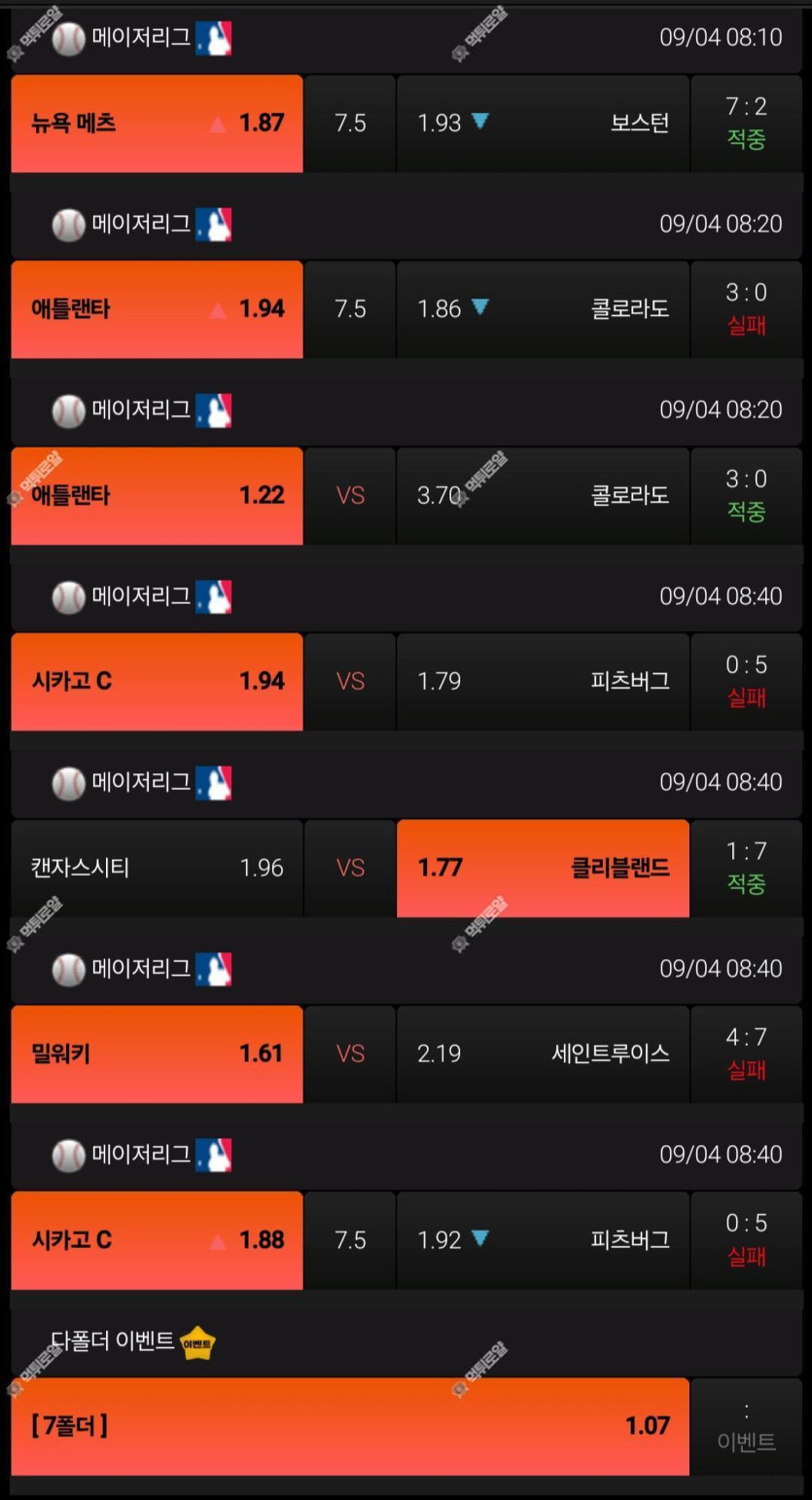This screenshot has height=1500, width=812.
Task: Select Chicago C moneyline odds 1.94
Action: pyautogui.click(x=157, y=681)
